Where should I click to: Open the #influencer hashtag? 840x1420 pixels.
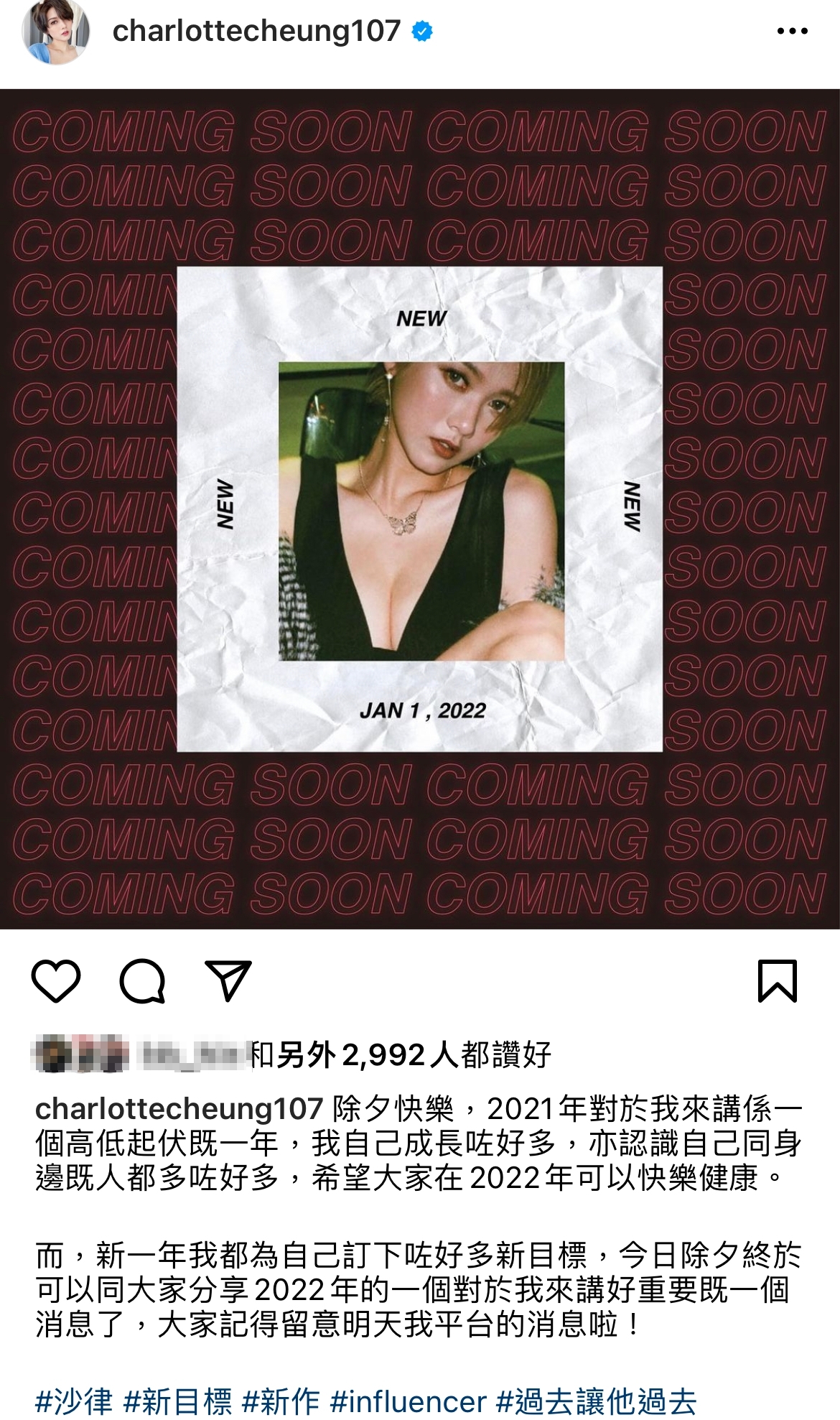click(x=408, y=1401)
